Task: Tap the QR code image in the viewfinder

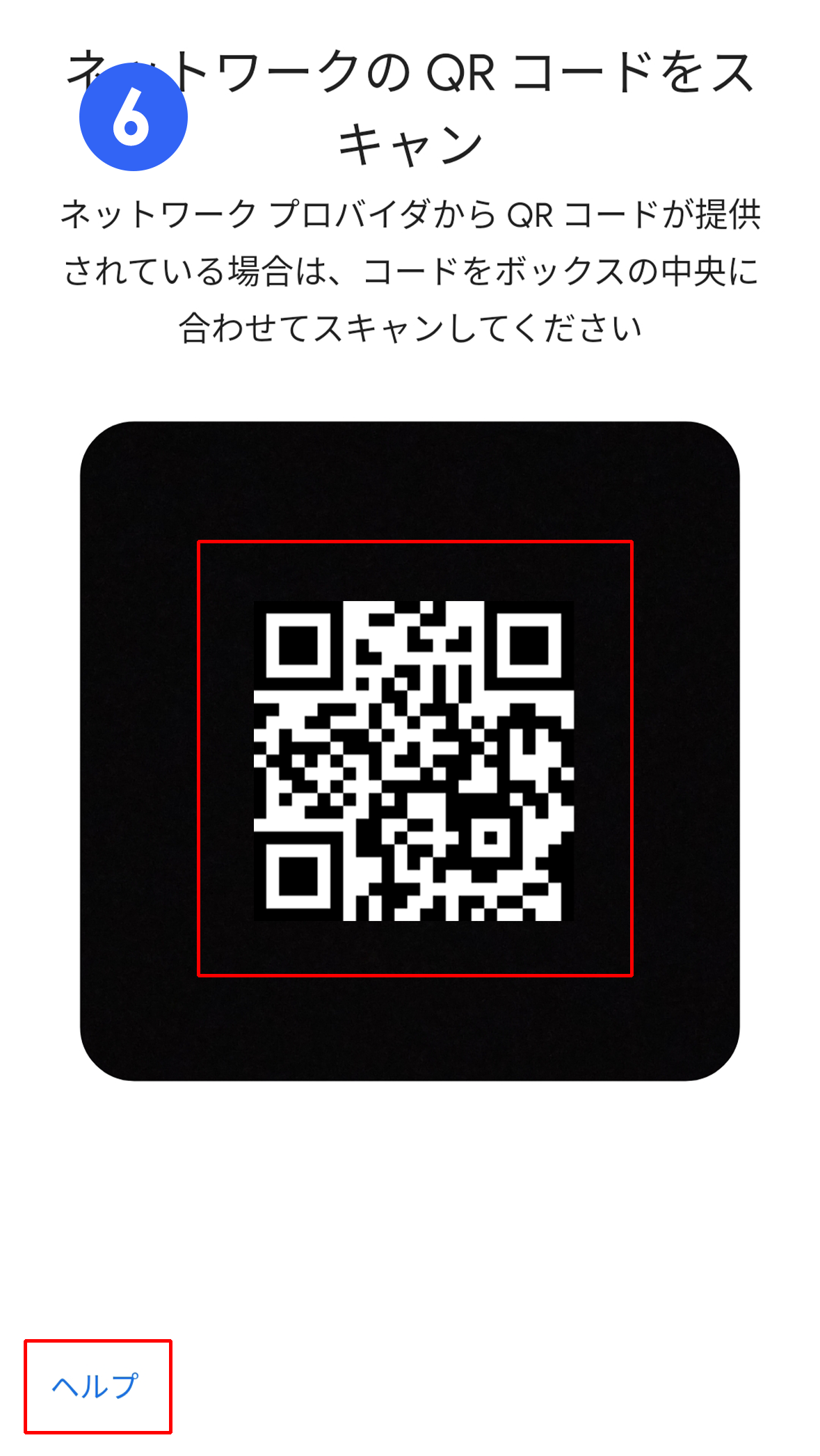Action: 414,758
